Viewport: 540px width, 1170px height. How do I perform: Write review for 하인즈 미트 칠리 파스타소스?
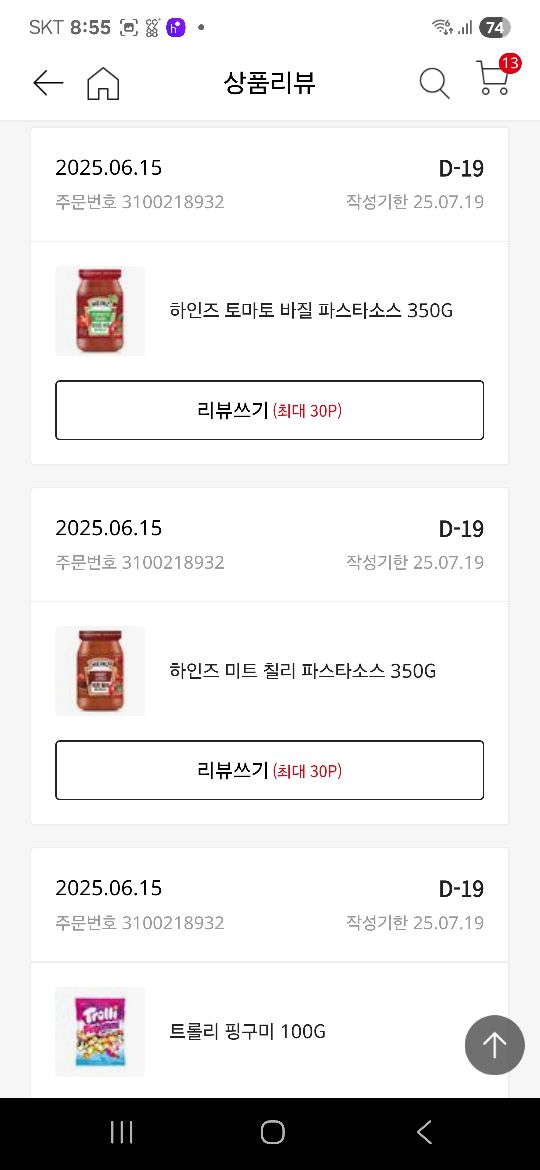pyautogui.click(x=269, y=770)
